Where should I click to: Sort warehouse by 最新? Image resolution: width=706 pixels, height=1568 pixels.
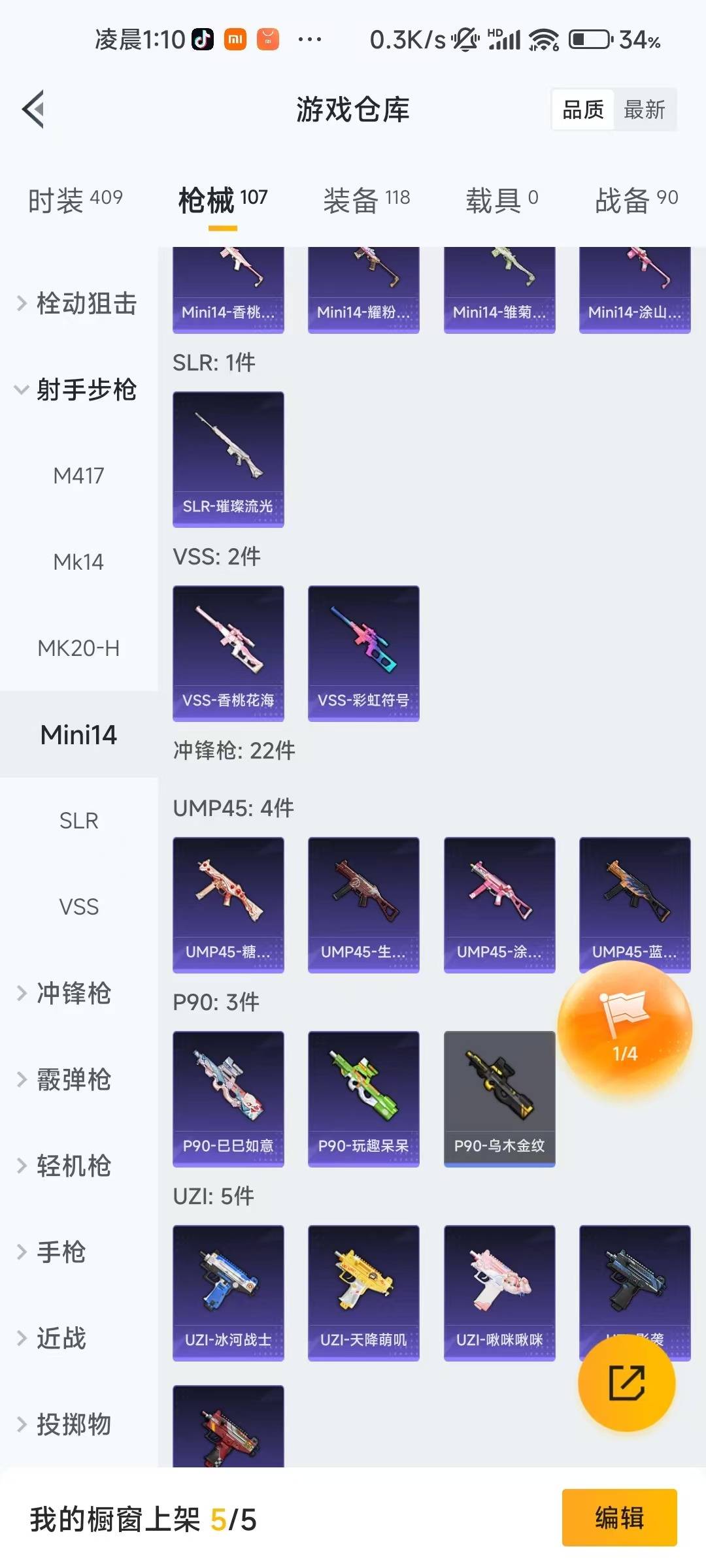pos(644,110)
